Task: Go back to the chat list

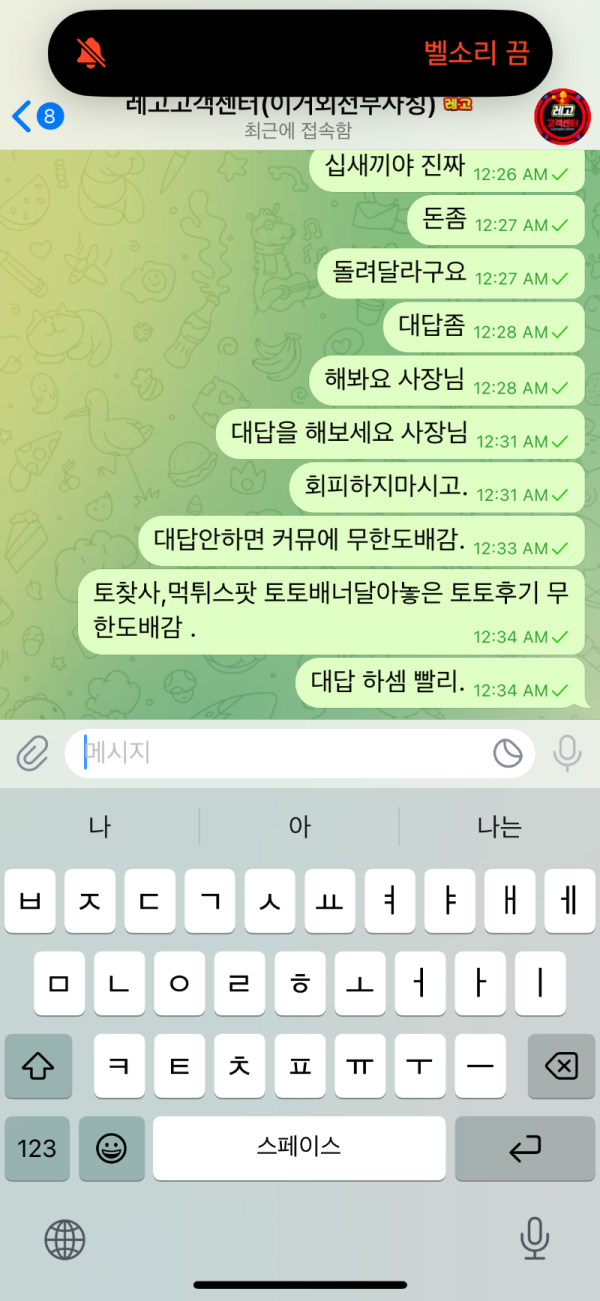Action: pyautogui.click(x=36, y=116)
